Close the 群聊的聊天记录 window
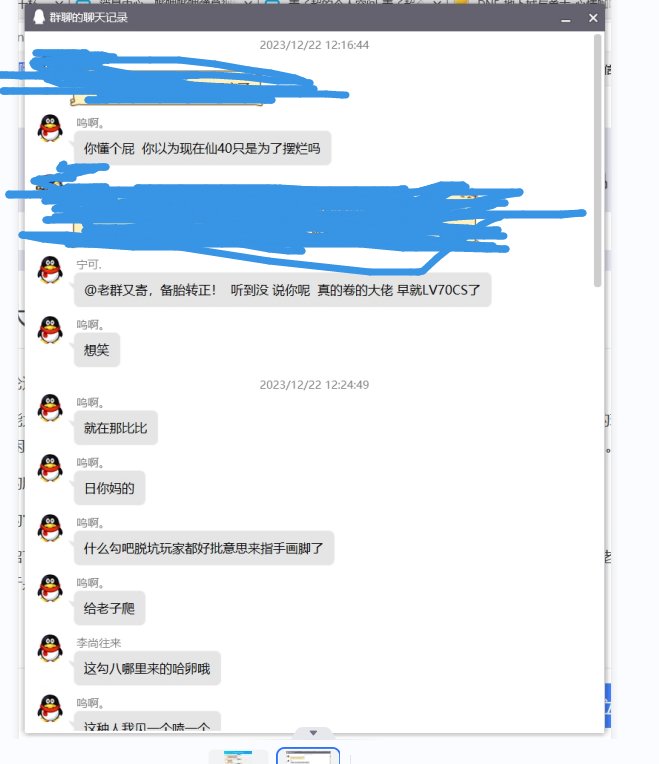The width and height of the screenshot is (659, 764). 593,18
